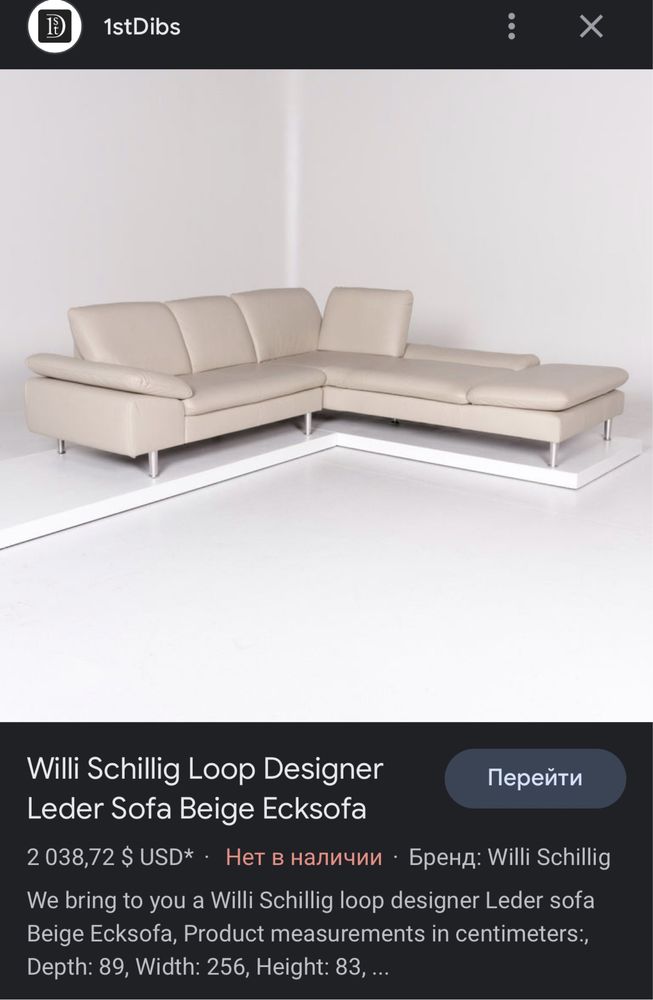This screenshot has height=1000, width=653.
Task: Open the 1stDibs source page
Action: tap(141, 28)
